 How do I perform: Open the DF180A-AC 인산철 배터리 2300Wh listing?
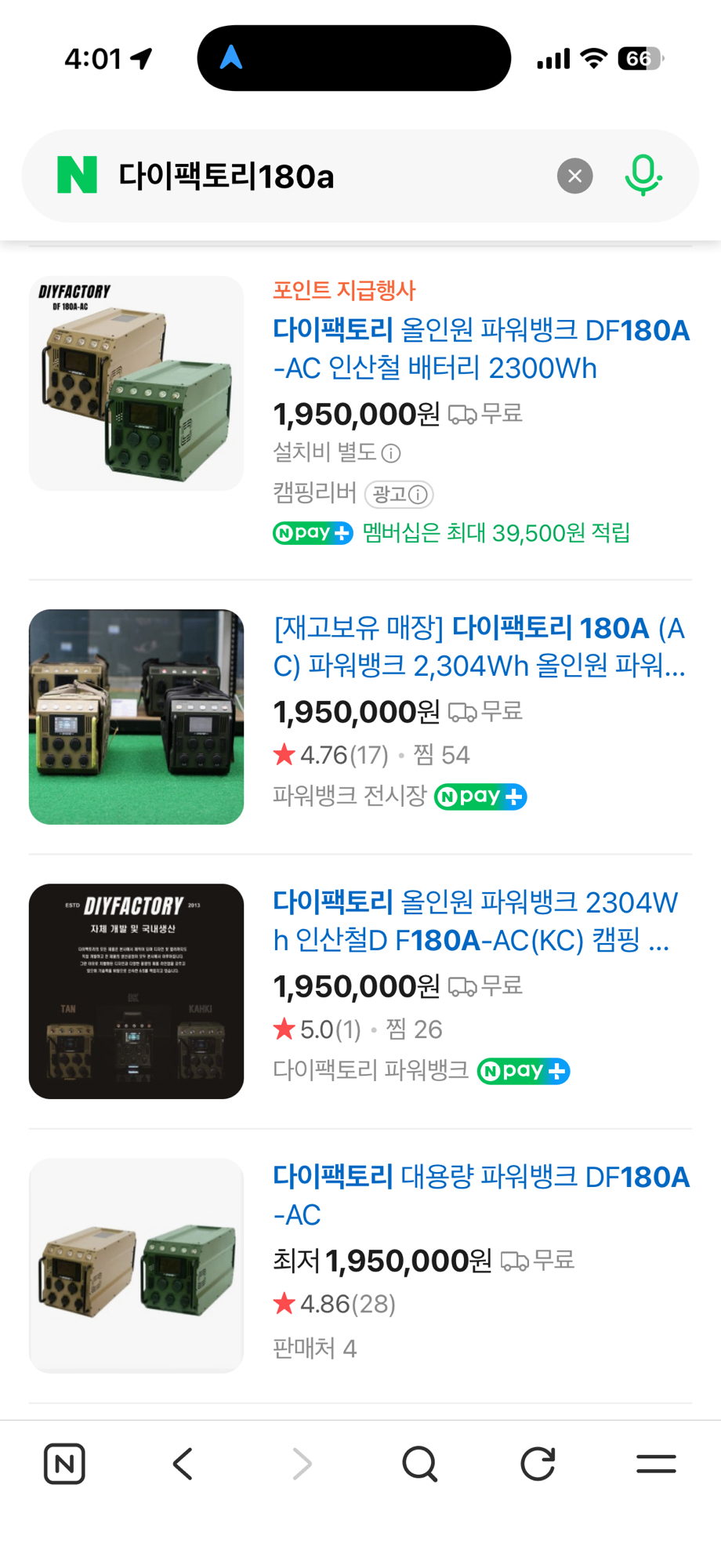point(480,349)
